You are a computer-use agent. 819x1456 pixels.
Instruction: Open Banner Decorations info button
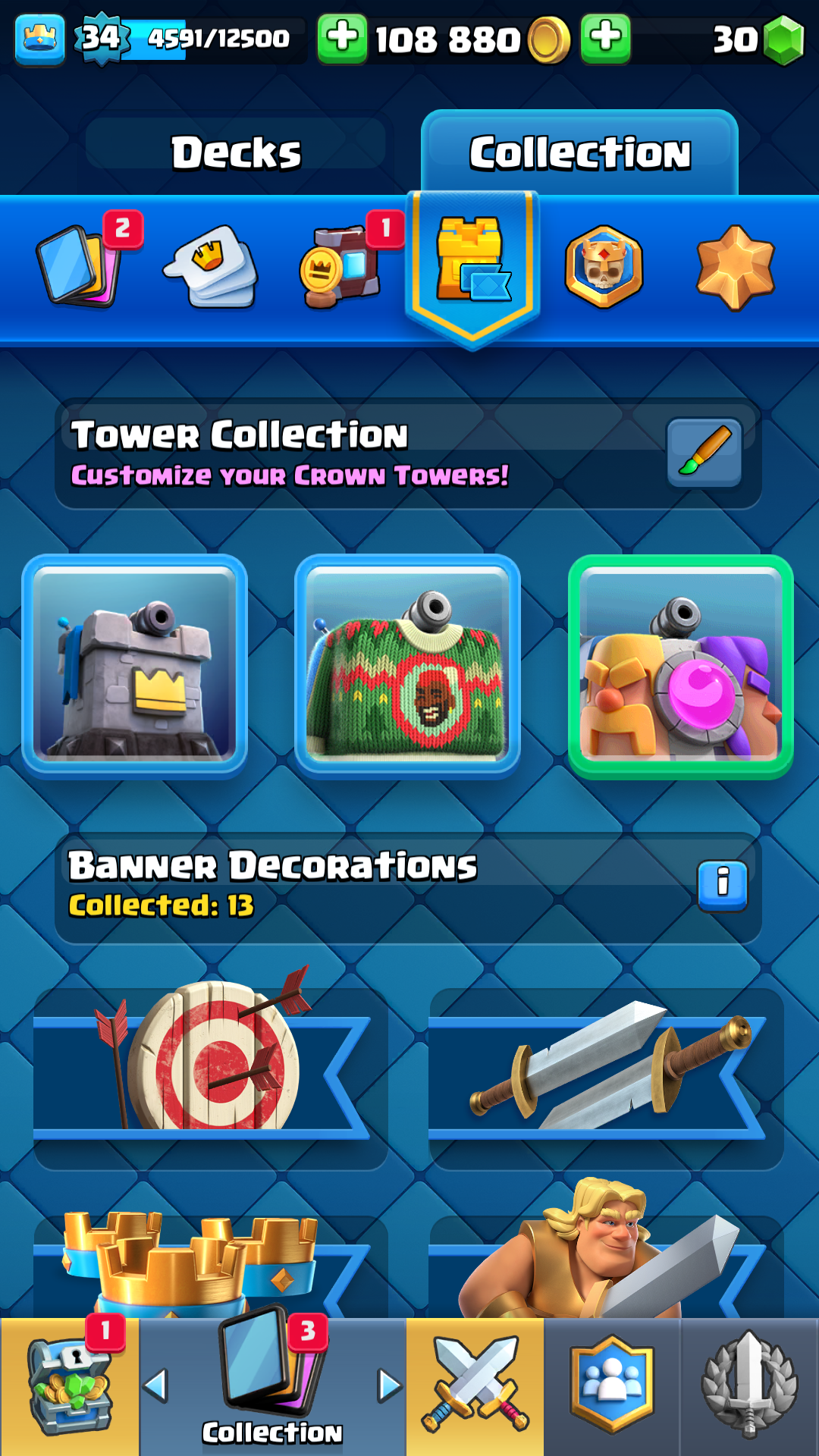point(723,885)
